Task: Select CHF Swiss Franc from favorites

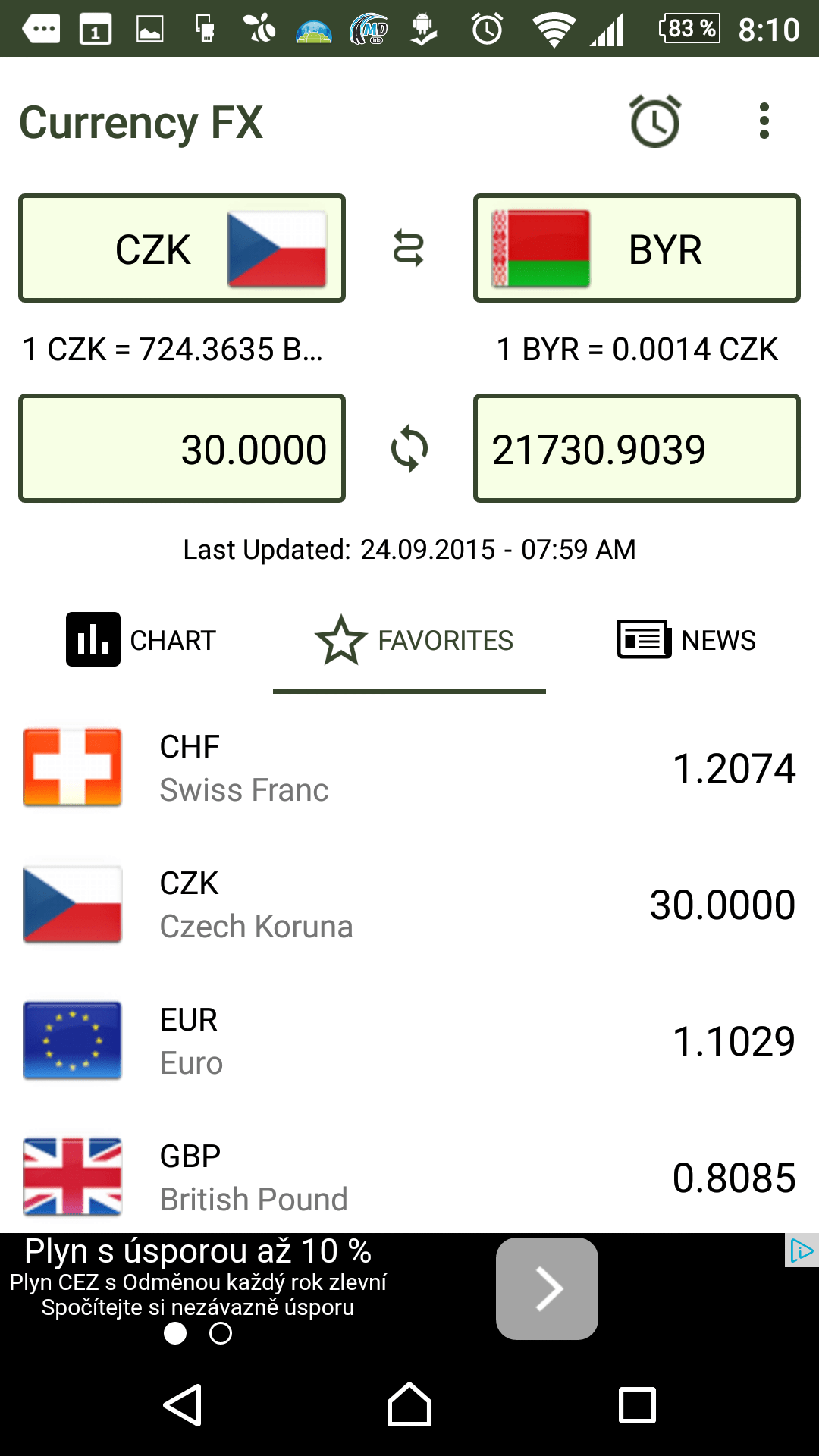Action: click(409, 767)
